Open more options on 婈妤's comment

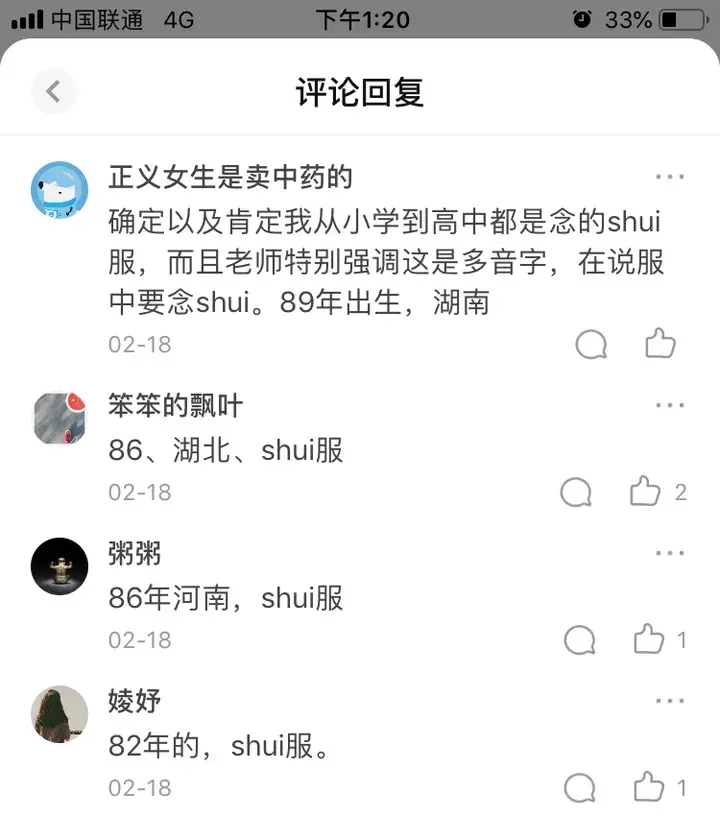click(669, 701)
